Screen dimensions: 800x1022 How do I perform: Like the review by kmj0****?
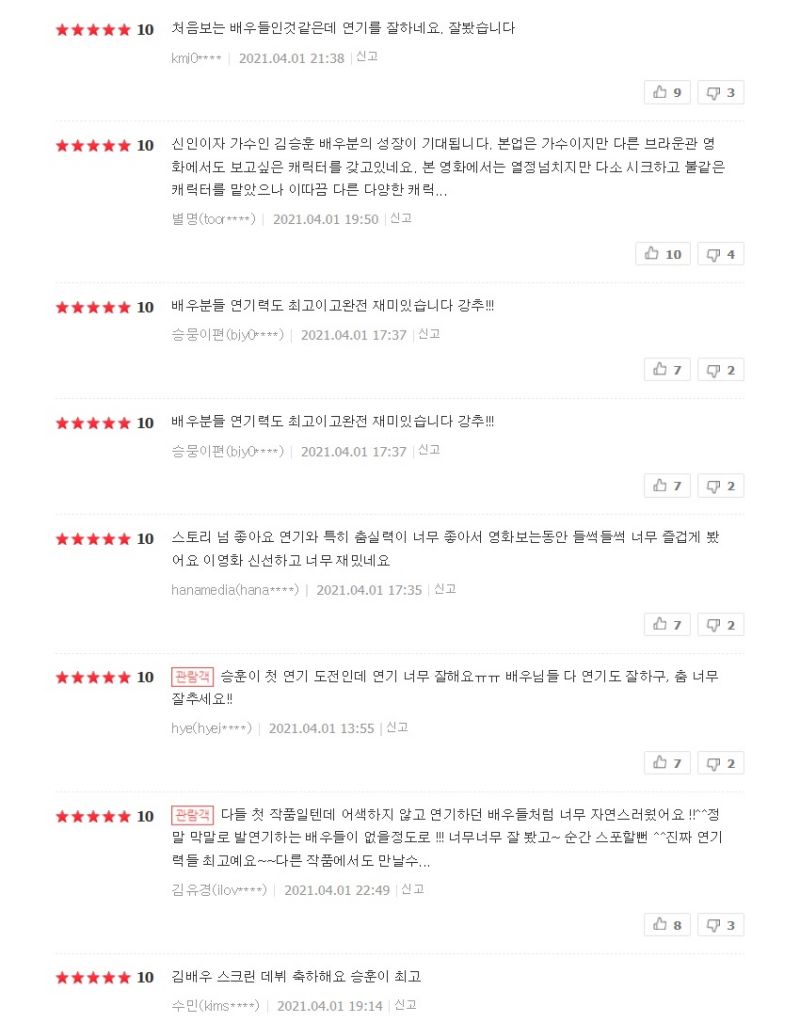[x=667, y=92]
